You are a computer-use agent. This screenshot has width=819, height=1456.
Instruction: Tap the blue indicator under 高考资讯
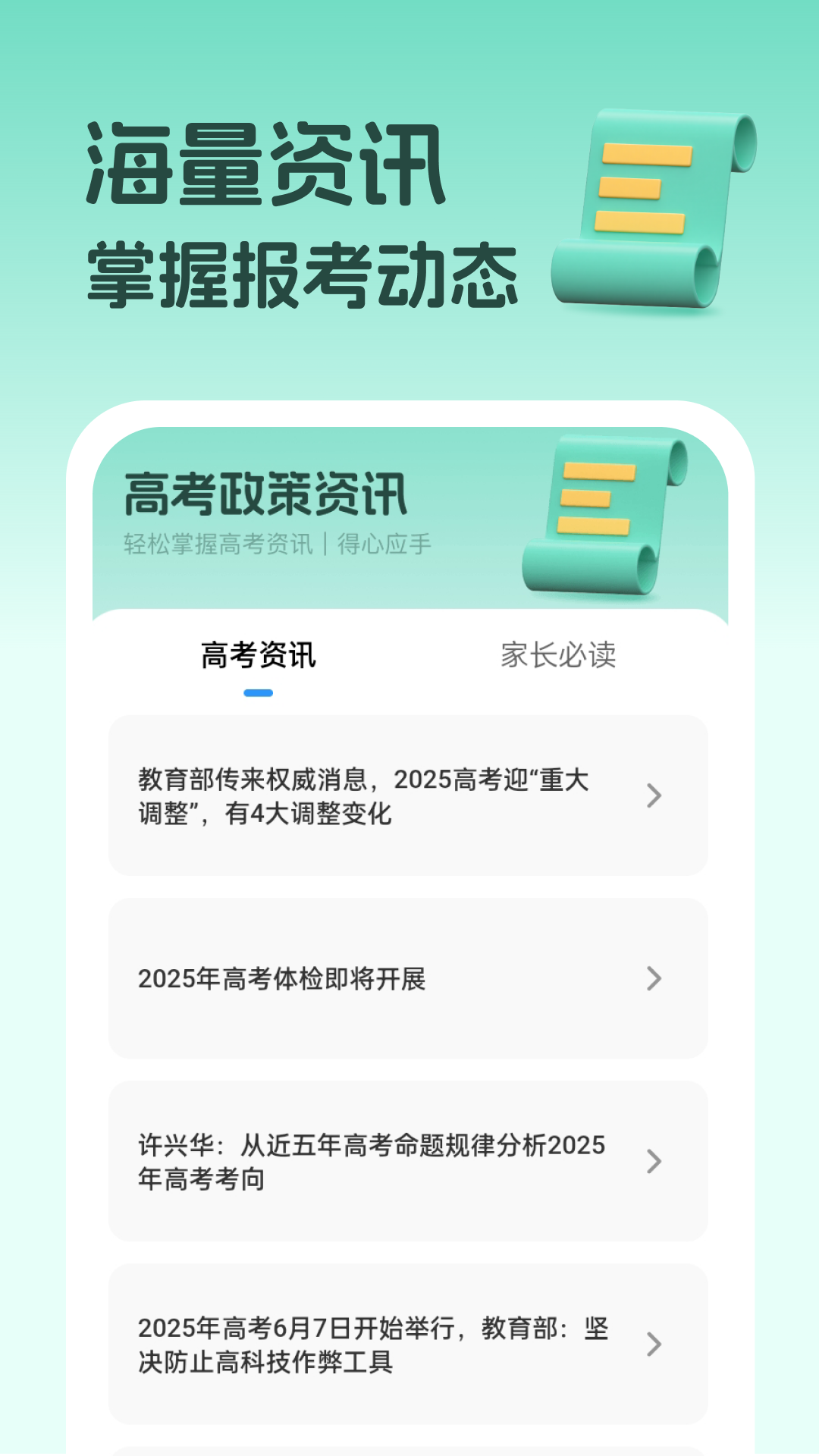pos(258,692)
